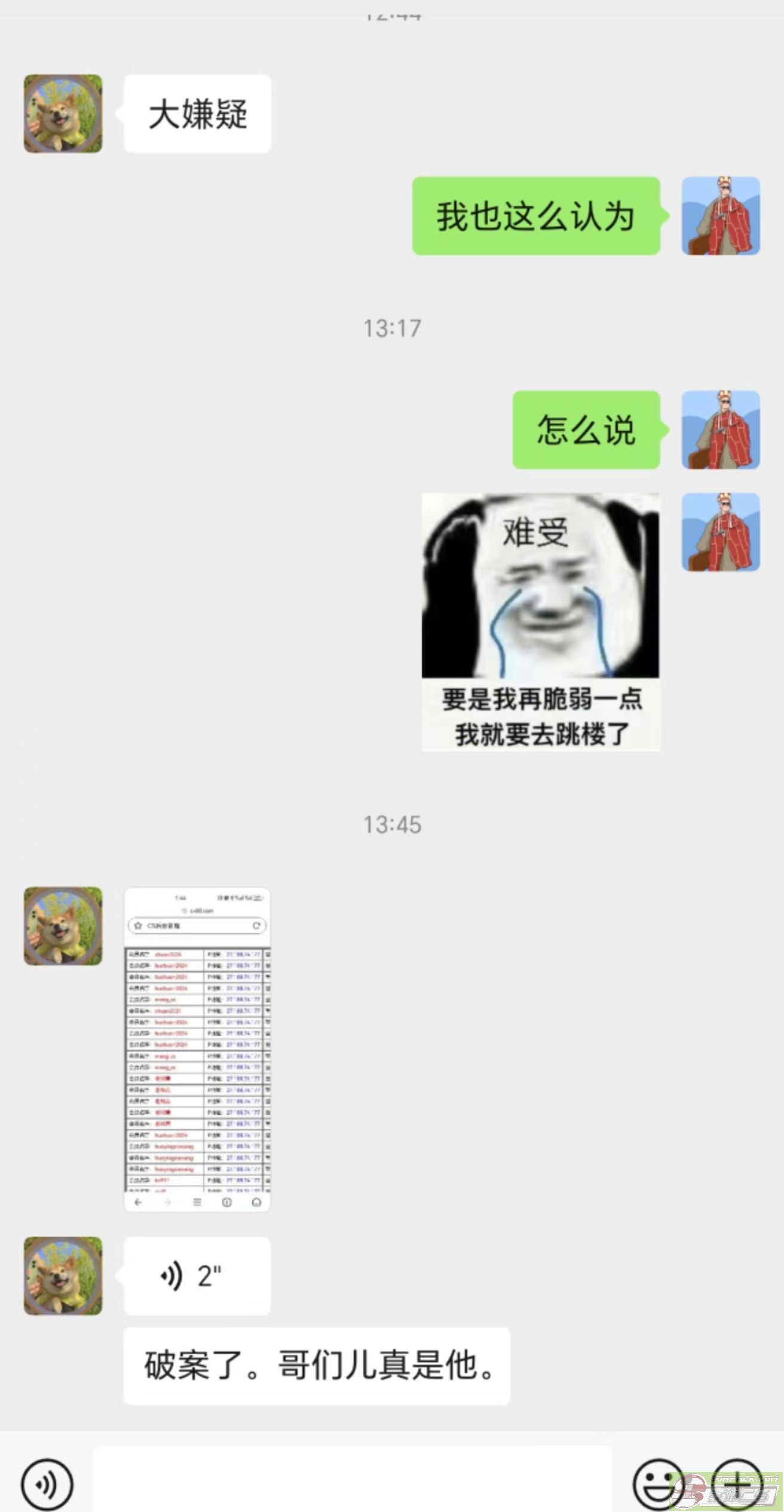Open Shiba avatar next to 大嫌疑

(63, 114)
